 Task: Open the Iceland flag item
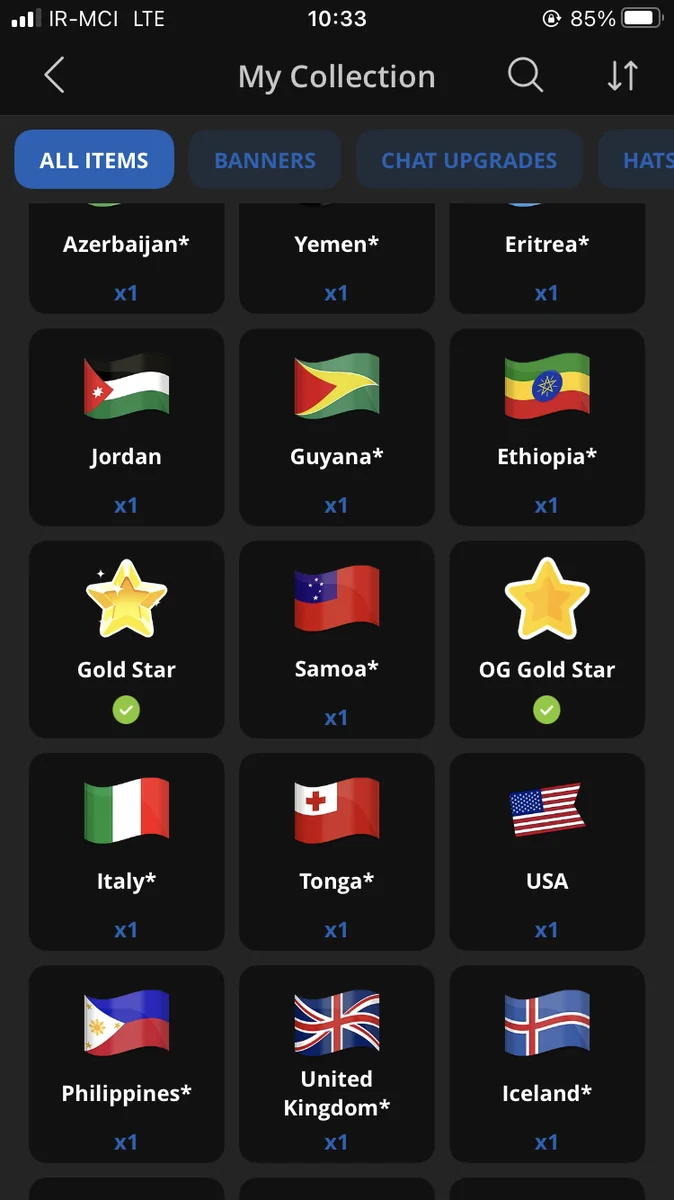point(547,1063)
